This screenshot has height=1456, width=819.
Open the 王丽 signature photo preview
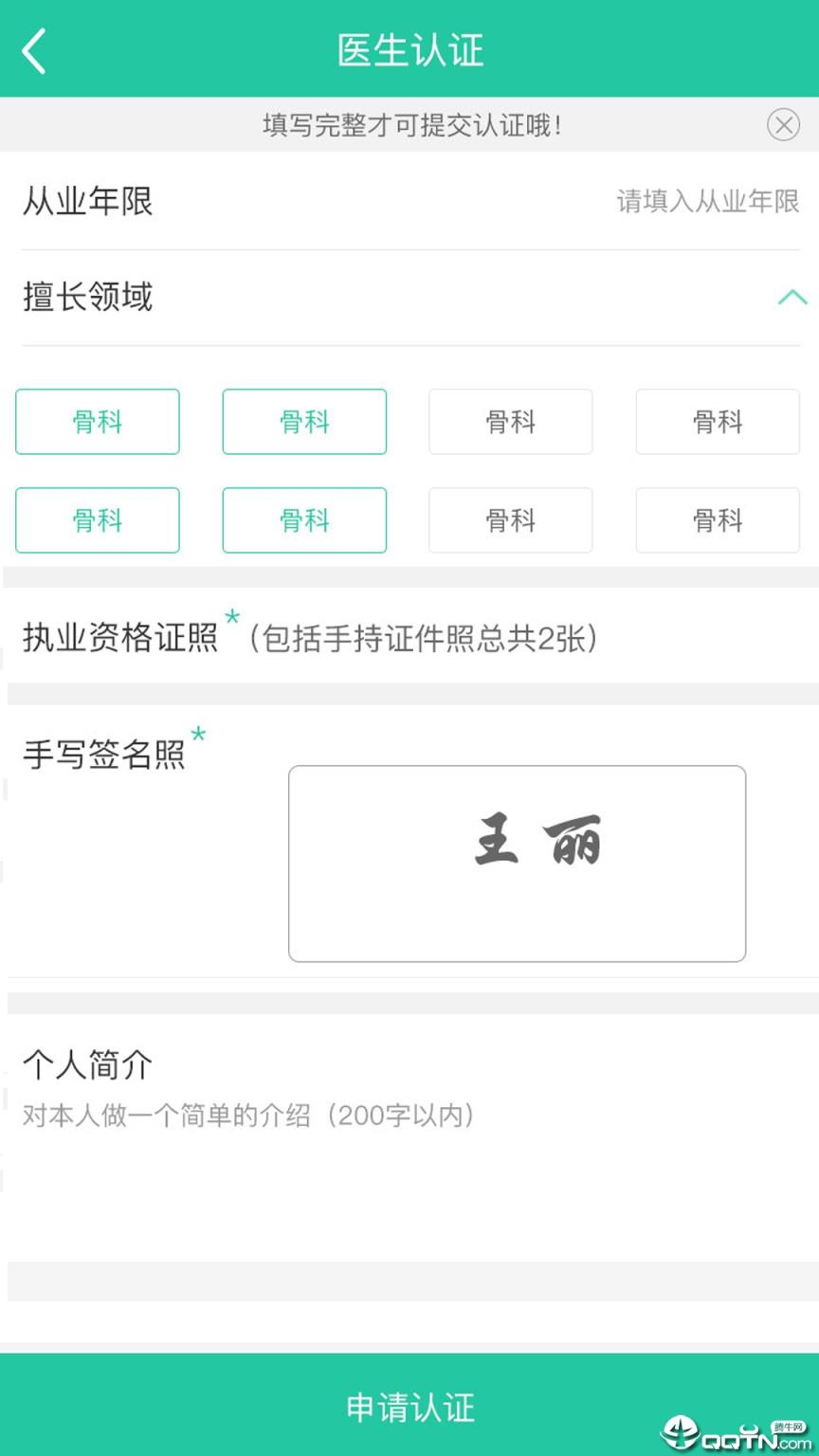(x=517, y=863)
